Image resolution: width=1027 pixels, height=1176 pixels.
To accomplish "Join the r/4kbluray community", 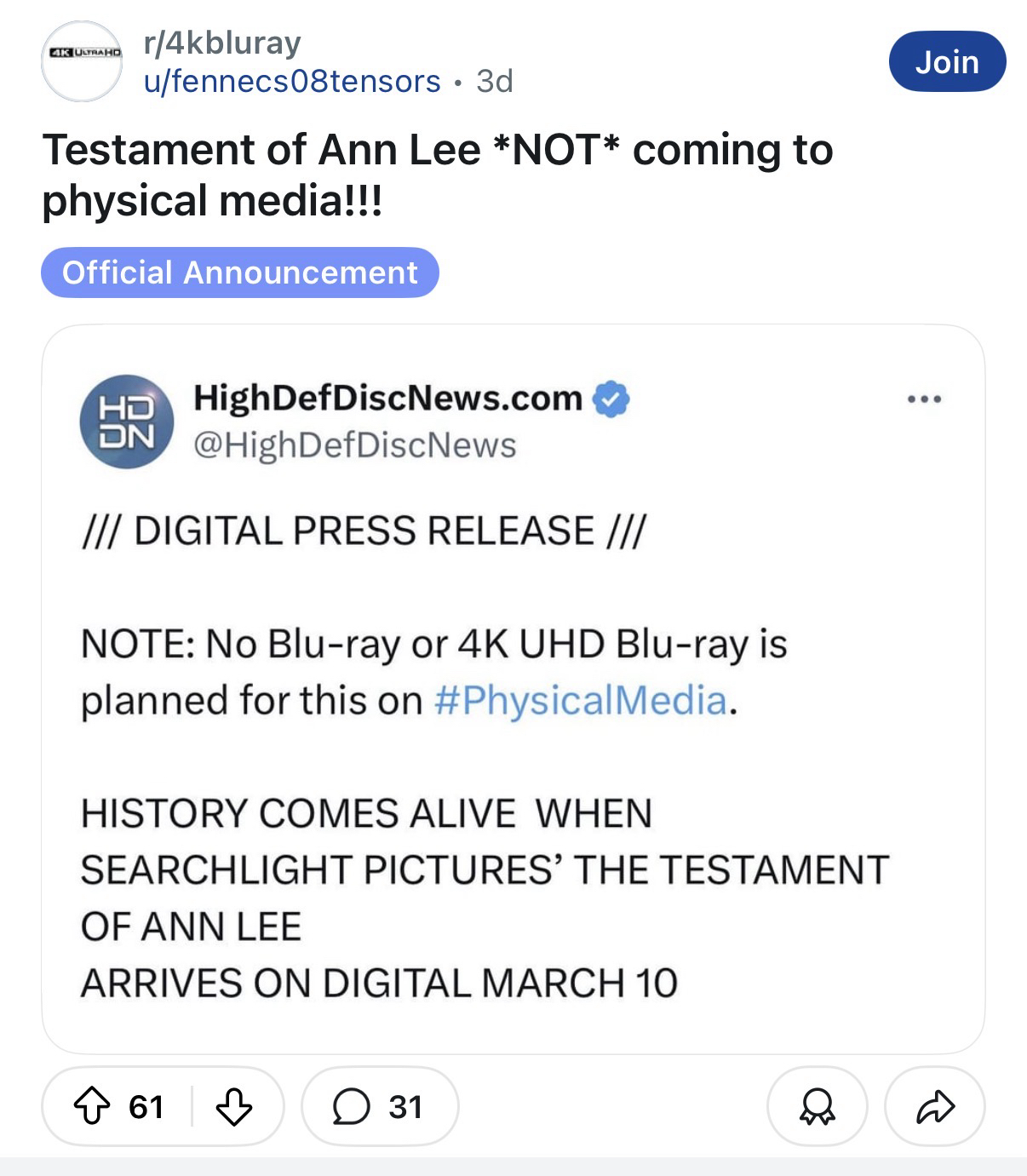I will click(x=946, y=61).
